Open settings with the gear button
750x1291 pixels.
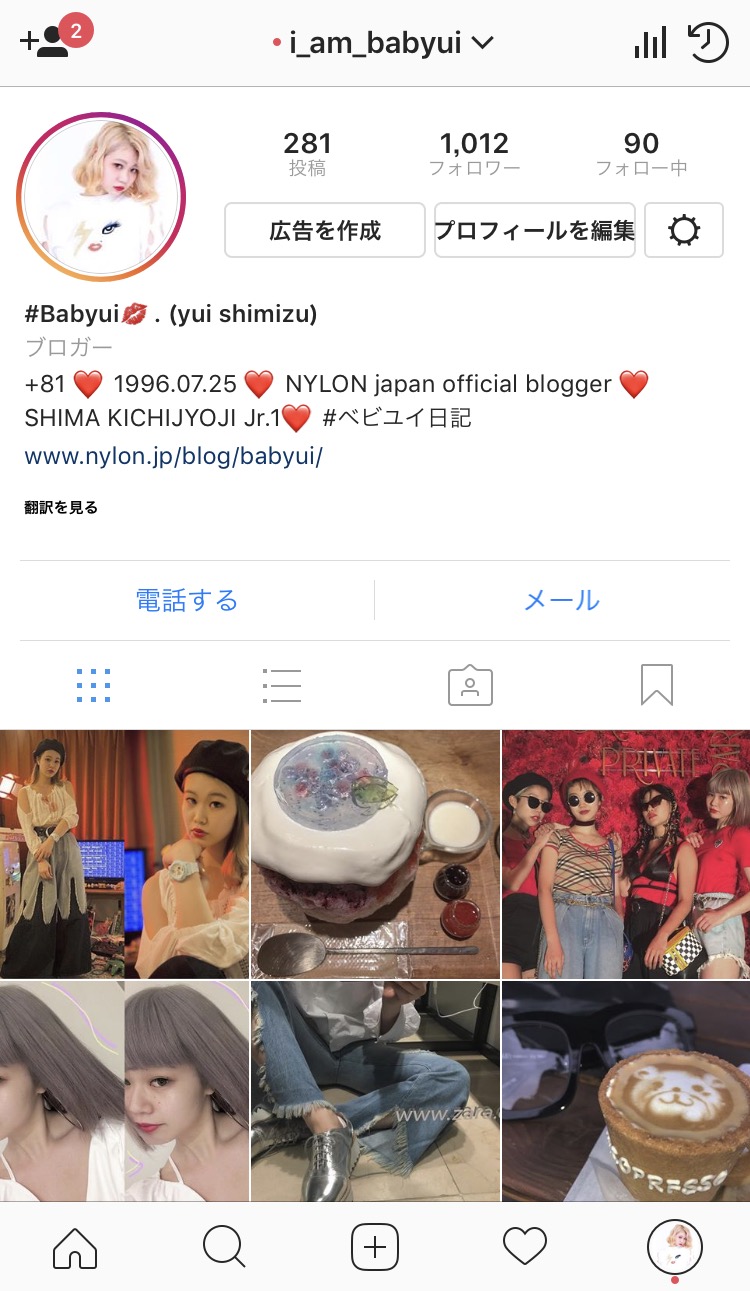coord(684,231)
